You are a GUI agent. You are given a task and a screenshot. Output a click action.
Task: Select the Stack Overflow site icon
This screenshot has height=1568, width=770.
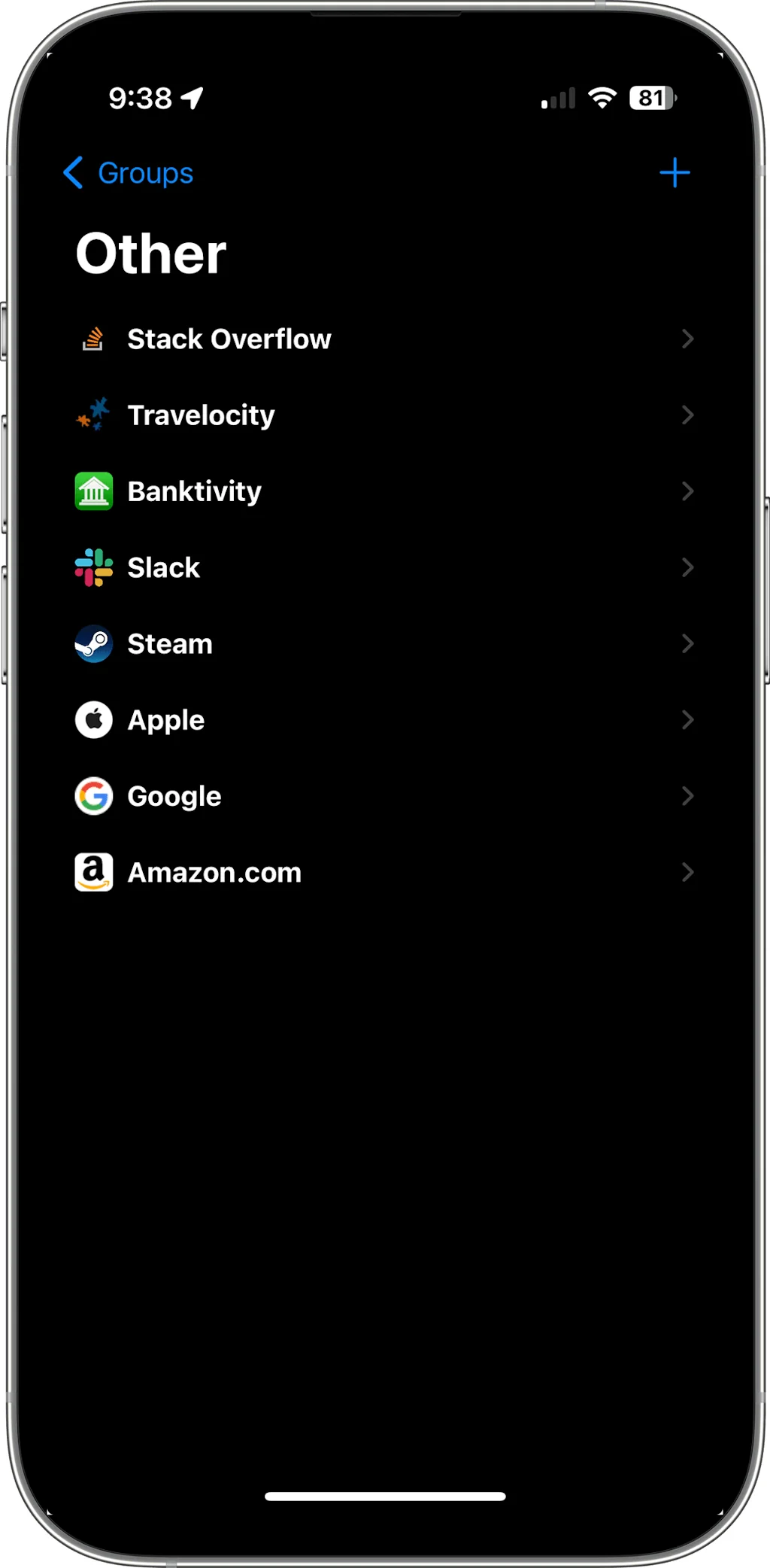coord(92,339)
